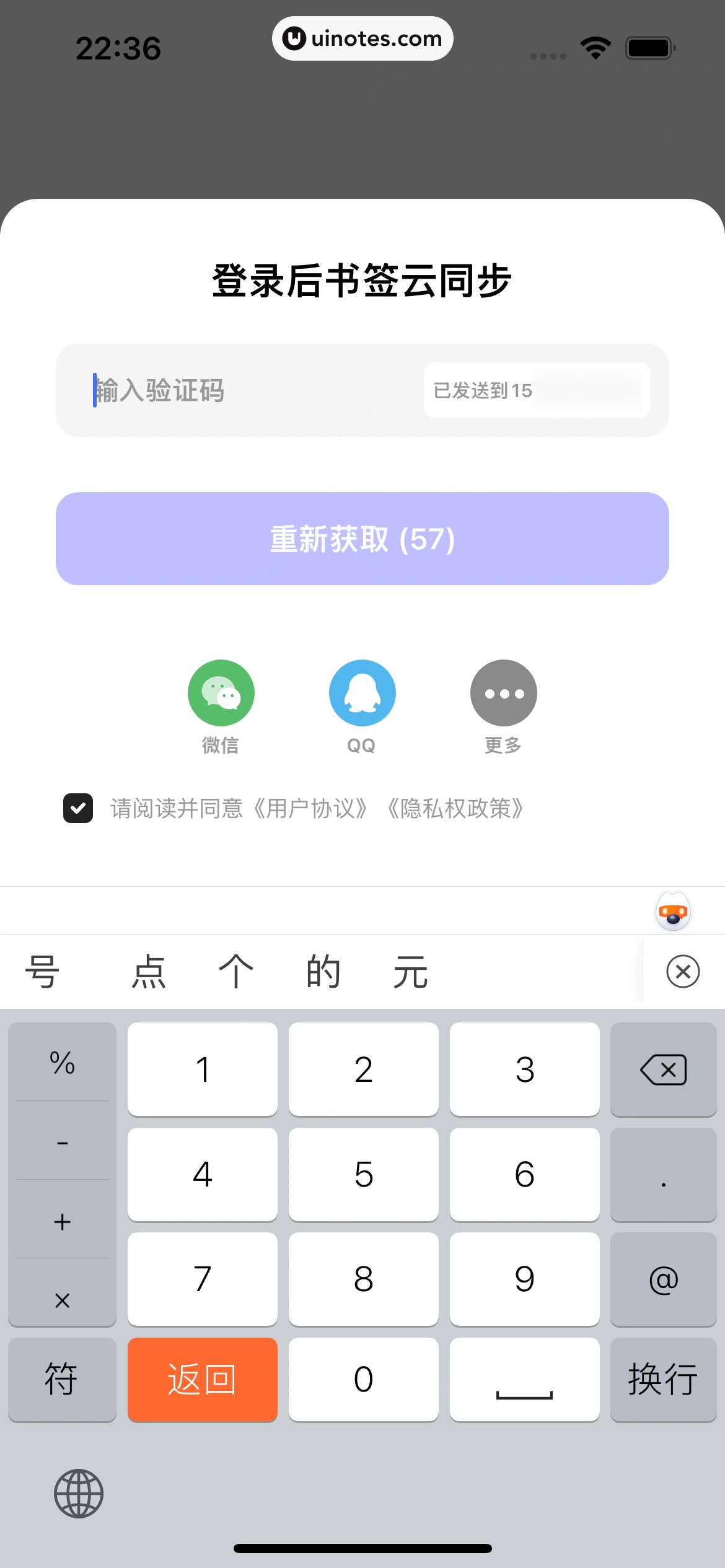Click the Sogou input mascot icon
The image size is (725, 1568).
673,912
